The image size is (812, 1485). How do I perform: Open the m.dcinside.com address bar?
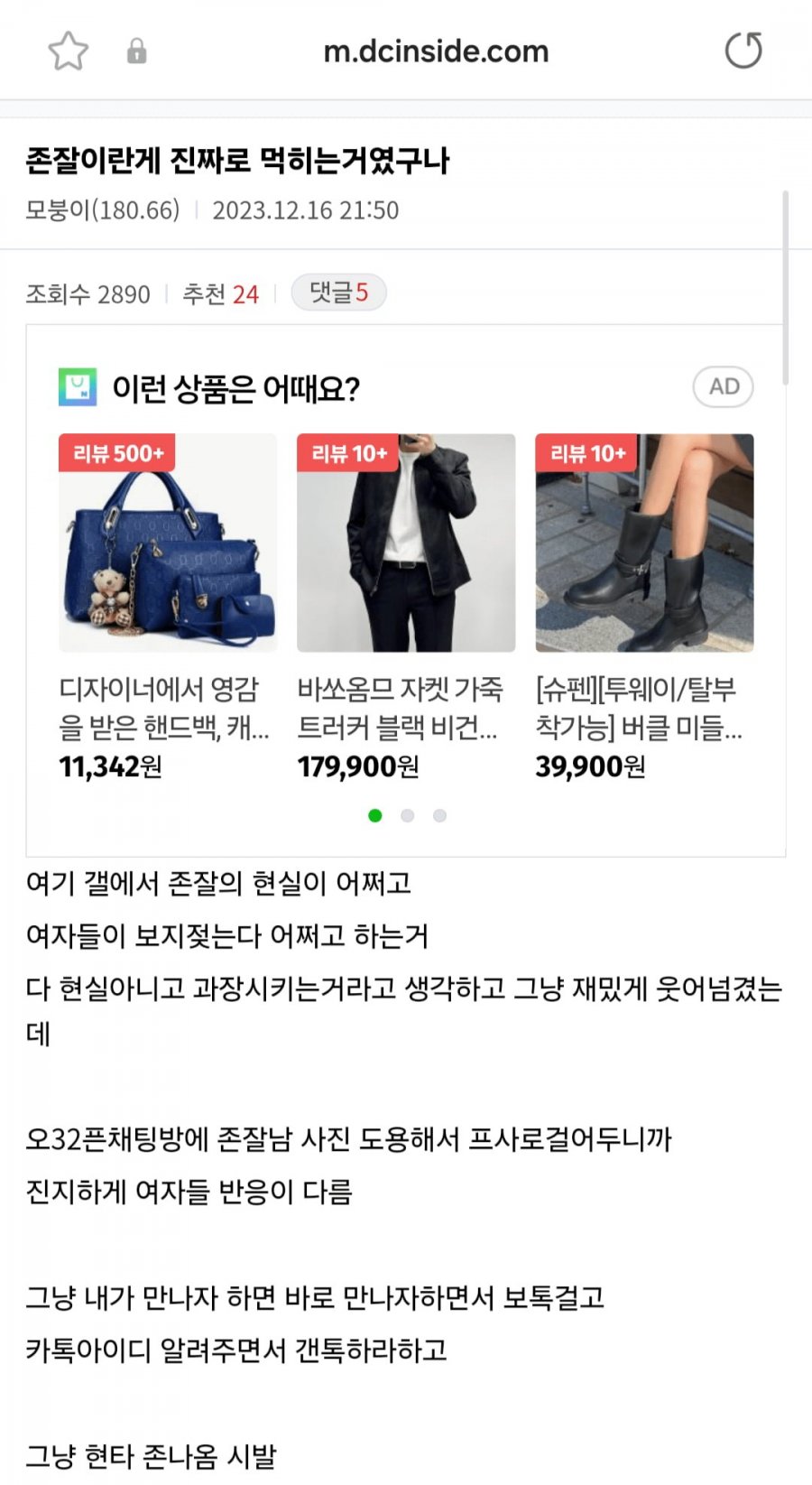436,51
